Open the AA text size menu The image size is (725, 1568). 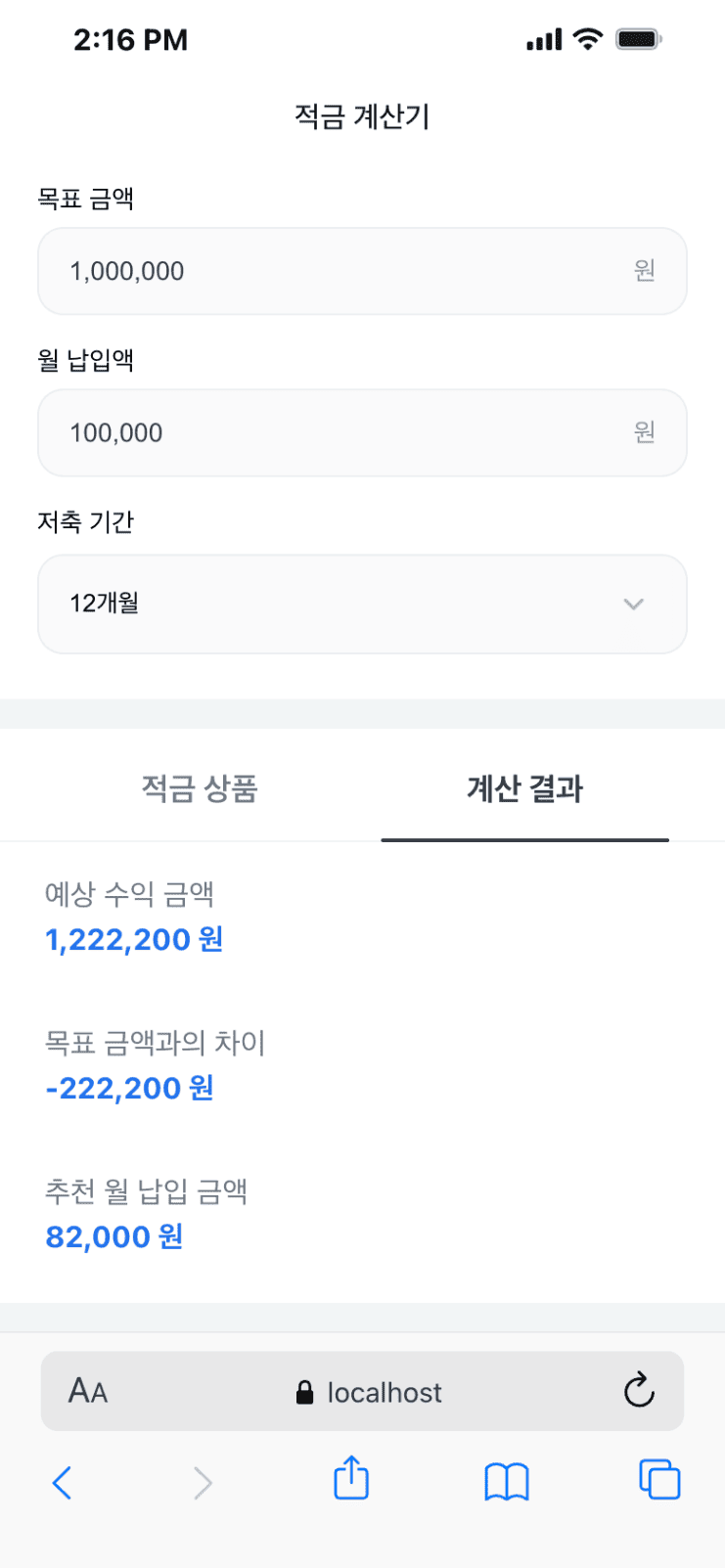tap(88, 1391)
